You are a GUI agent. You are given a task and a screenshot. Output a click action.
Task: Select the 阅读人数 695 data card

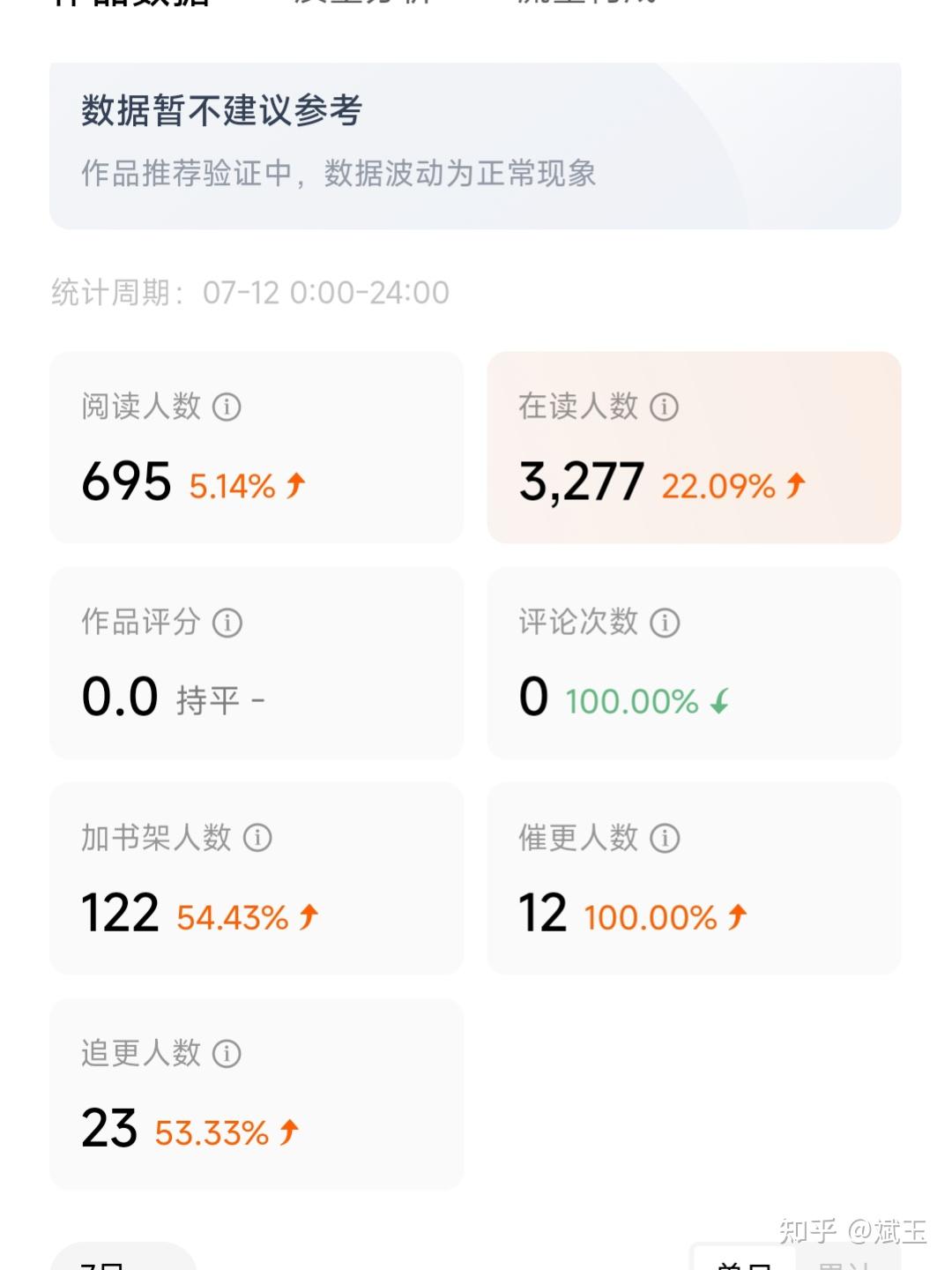click(257, 448)
